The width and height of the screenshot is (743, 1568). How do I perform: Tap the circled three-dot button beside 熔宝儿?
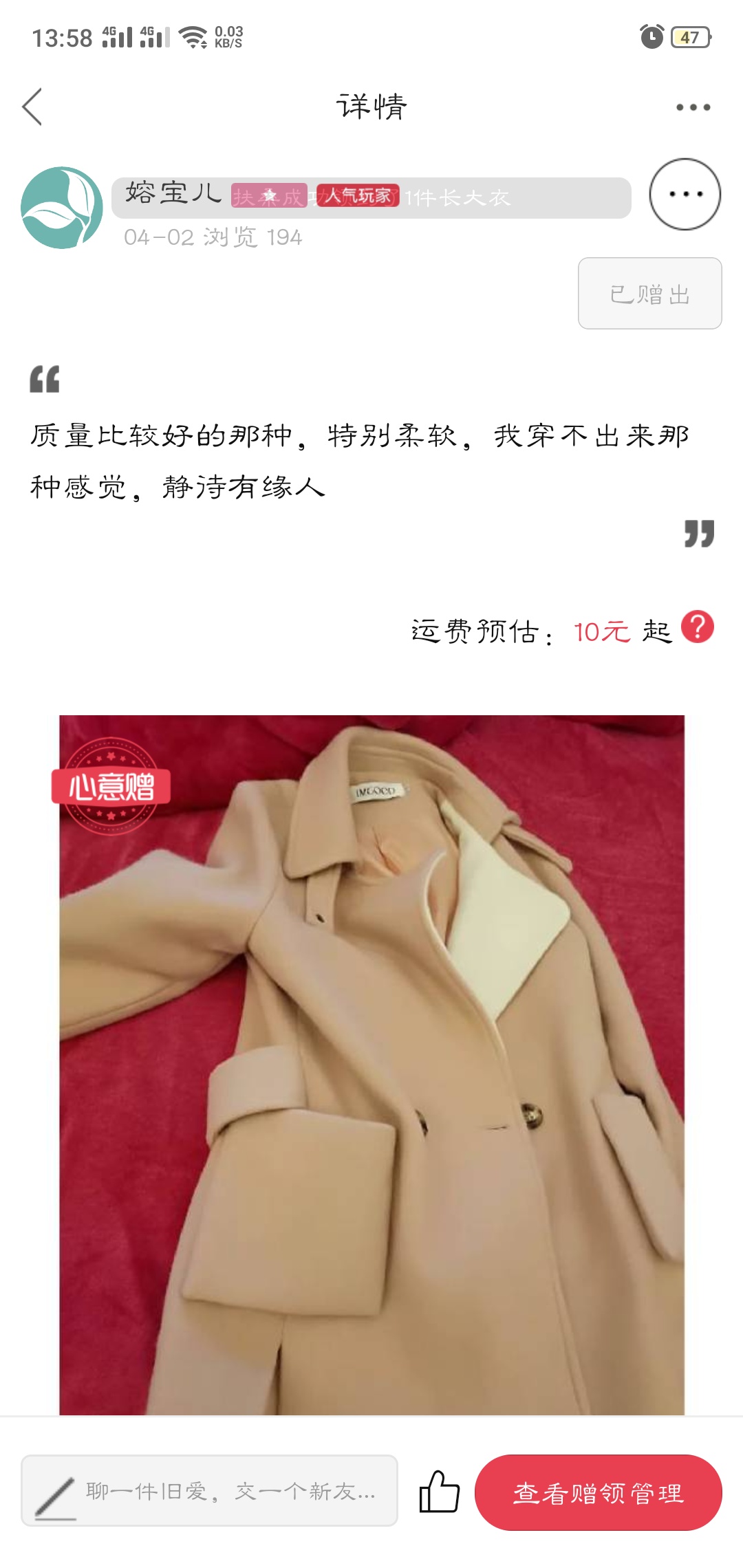(685, 194)
